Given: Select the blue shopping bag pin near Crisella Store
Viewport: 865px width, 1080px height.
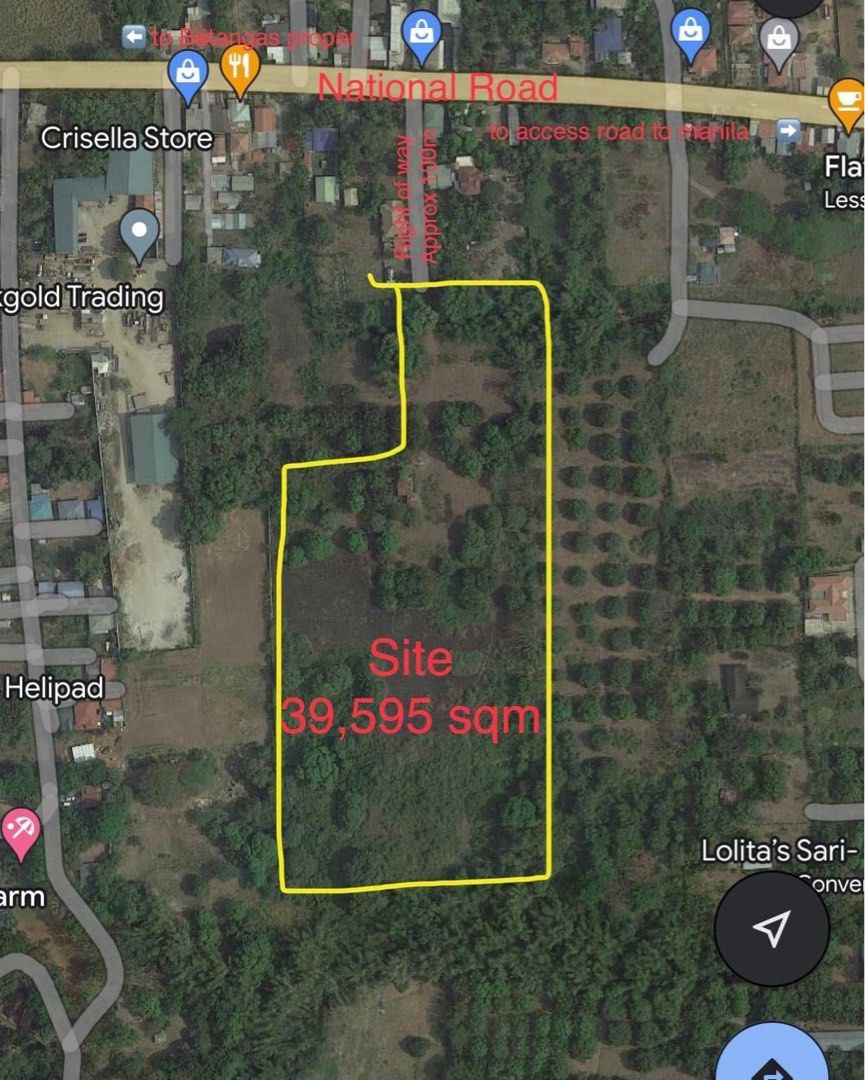Looking at the screenshot, I should (x=188, y=74).
